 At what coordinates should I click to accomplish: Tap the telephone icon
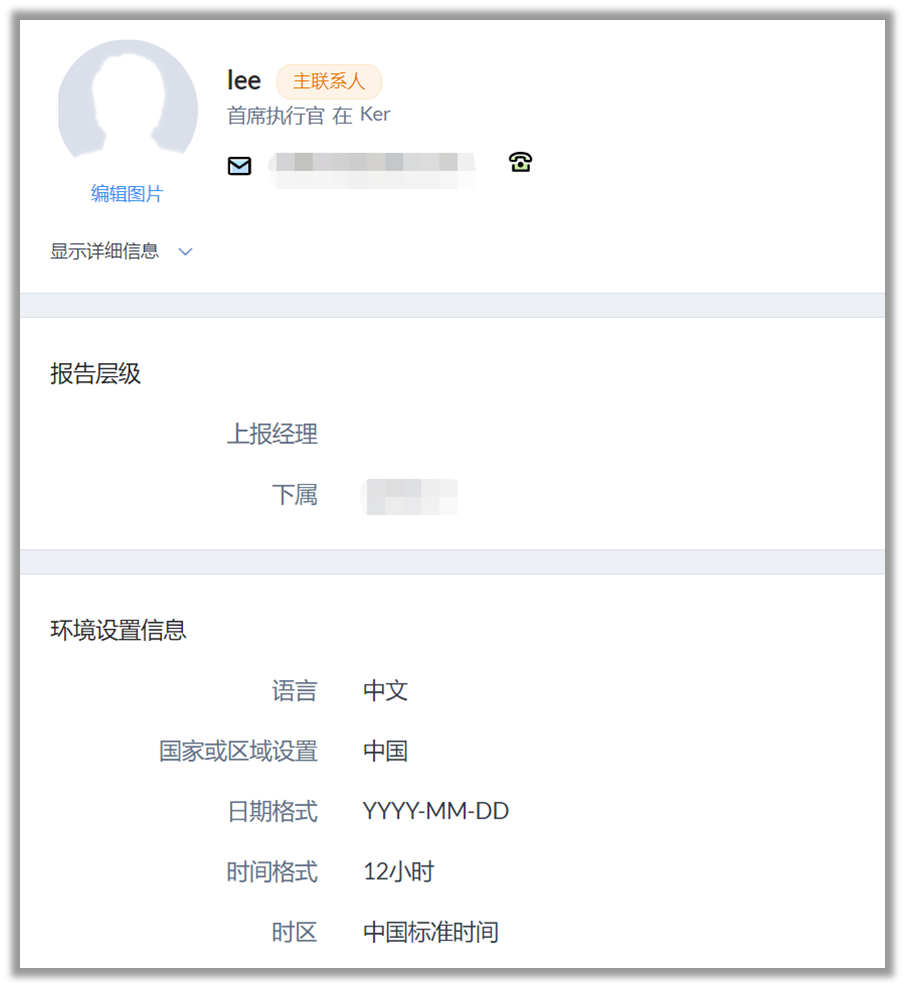pyautogui.click(x=520, y=162)
